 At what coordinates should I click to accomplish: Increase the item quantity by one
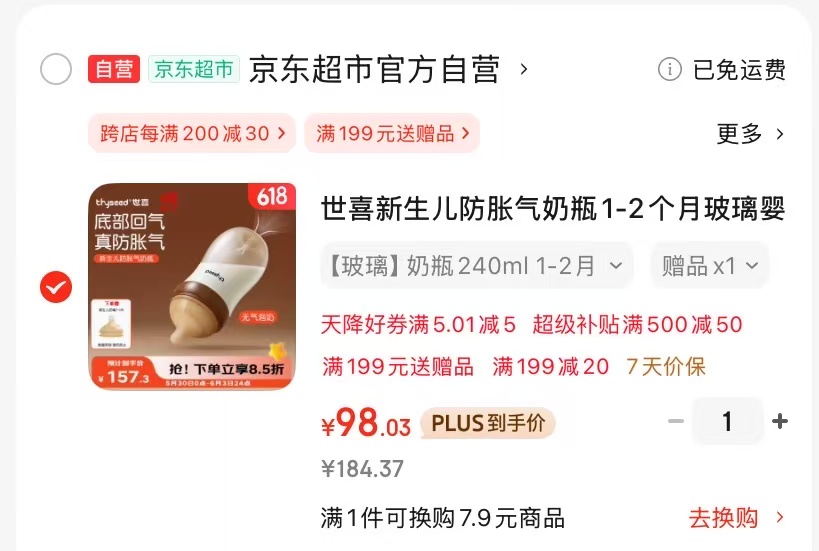click(781, 422)
